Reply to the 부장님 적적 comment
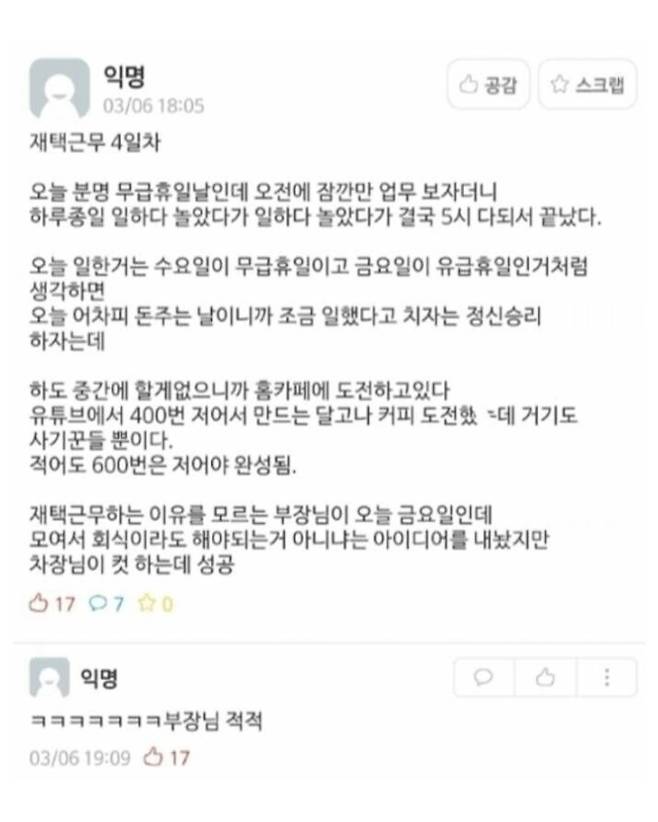Screen dimensions: 658x822 [484, 677]
